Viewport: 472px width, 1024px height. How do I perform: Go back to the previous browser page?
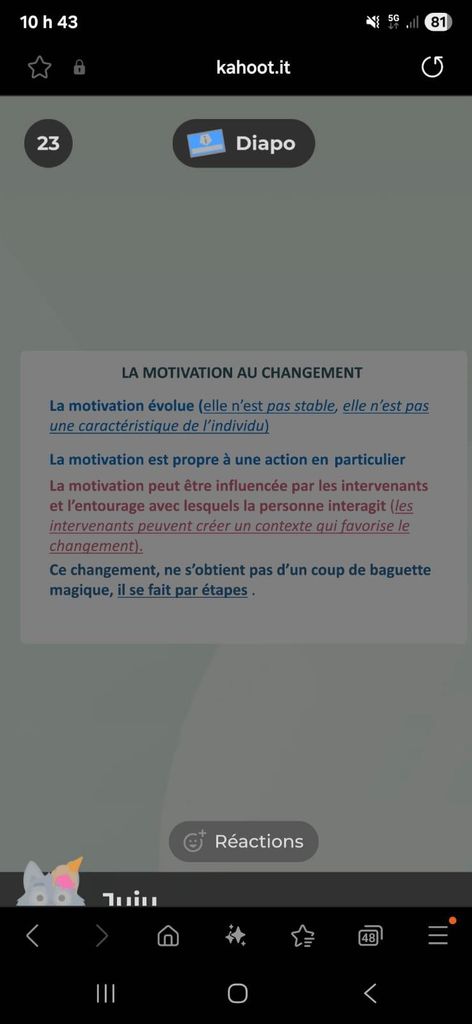click(x=32, y=936)
